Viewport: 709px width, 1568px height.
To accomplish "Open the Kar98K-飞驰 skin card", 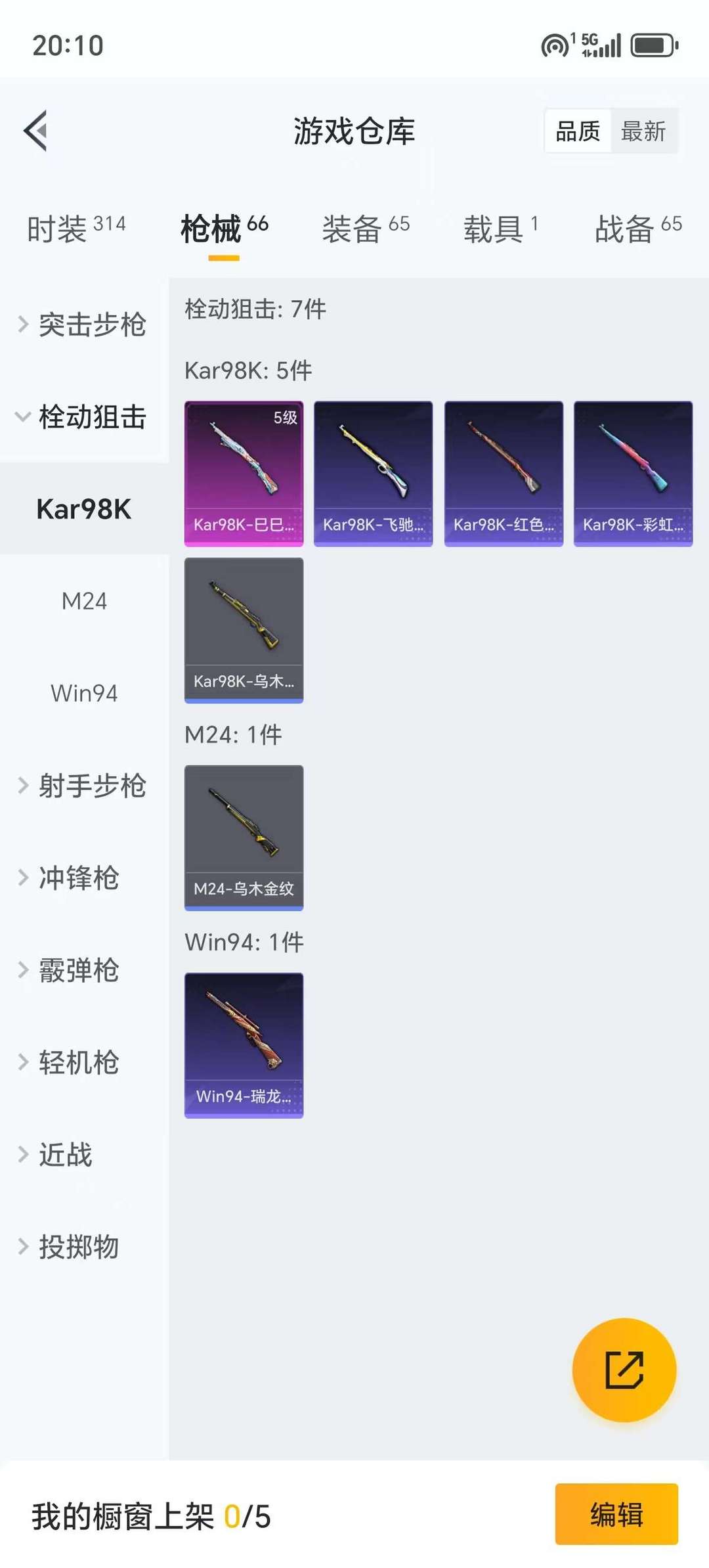I will point(373,474).
